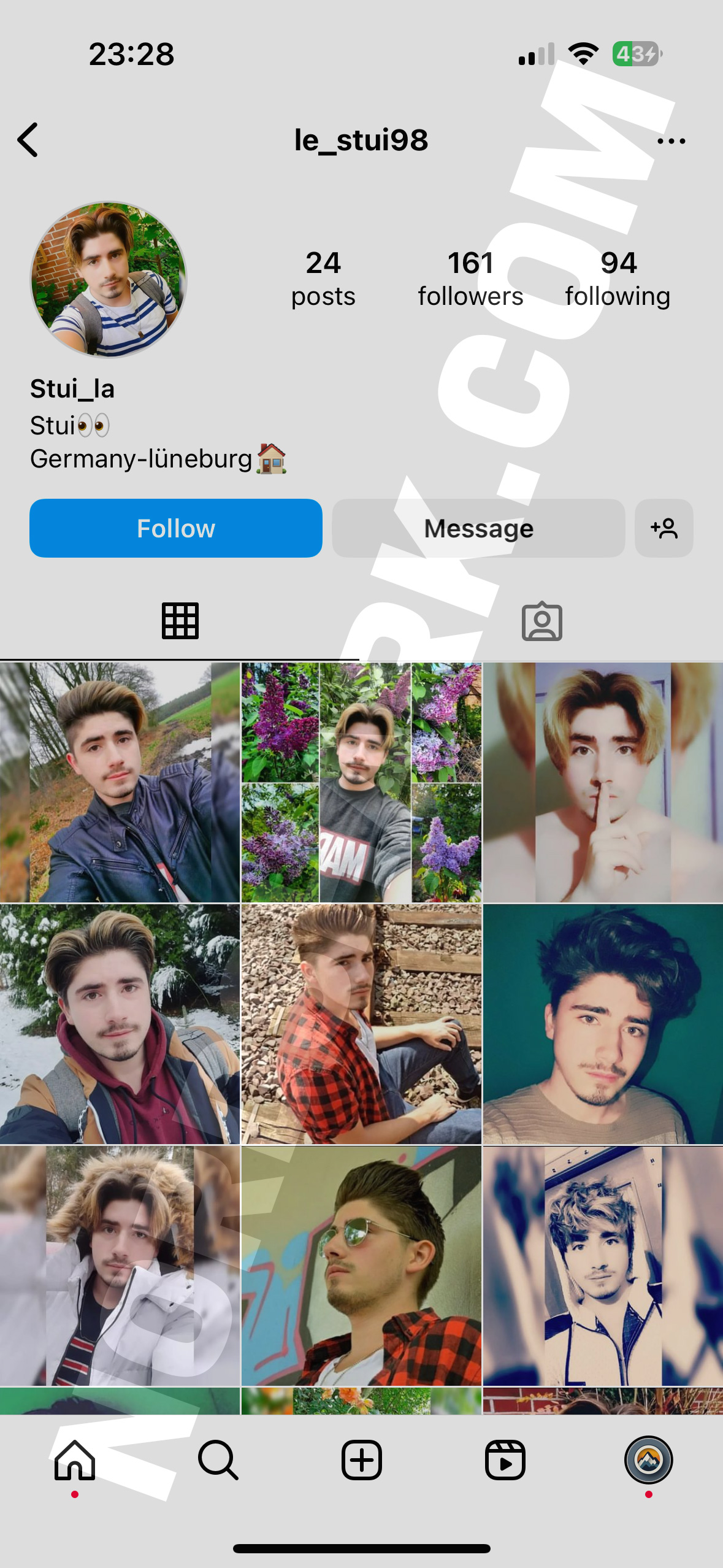Switch to the posts grid tab
This screenshot has width=723, height=1568.
180,621
